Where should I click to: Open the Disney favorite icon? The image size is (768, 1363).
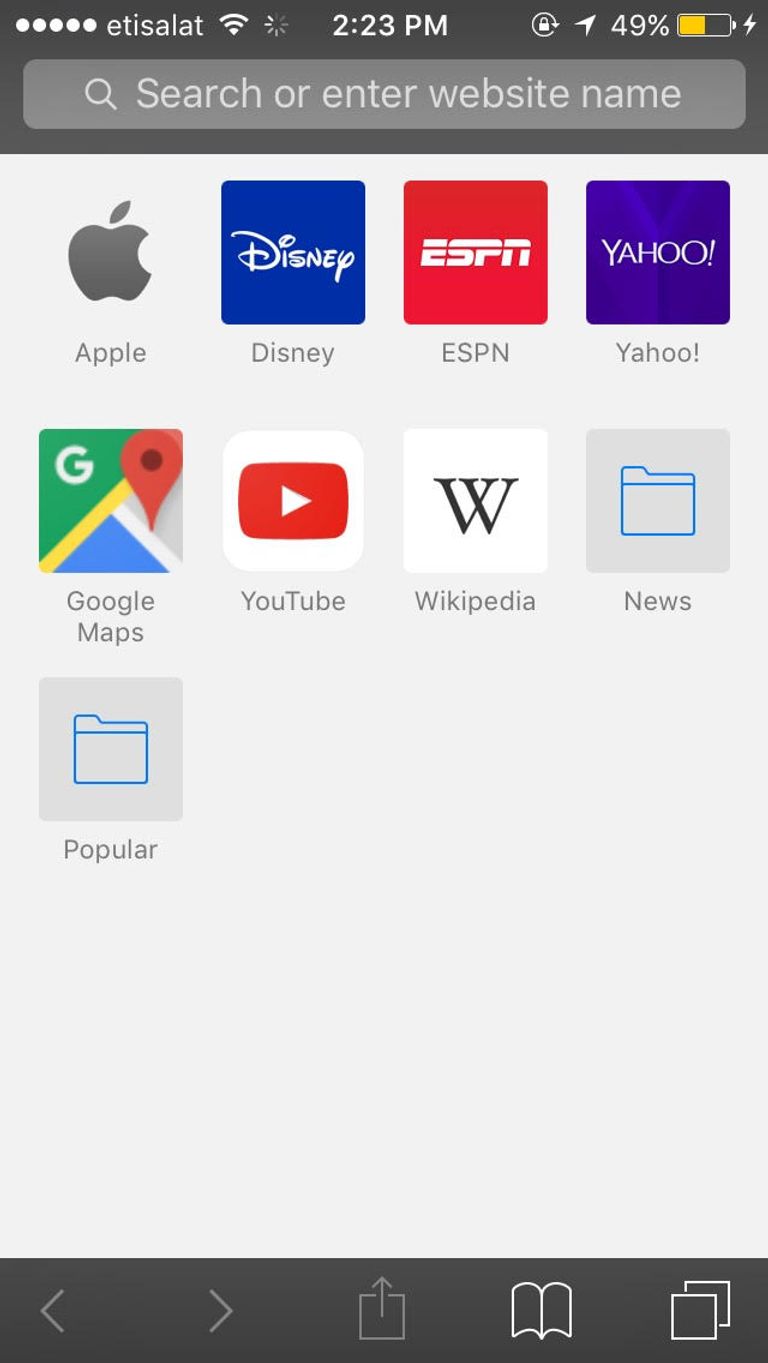(293, 252)
